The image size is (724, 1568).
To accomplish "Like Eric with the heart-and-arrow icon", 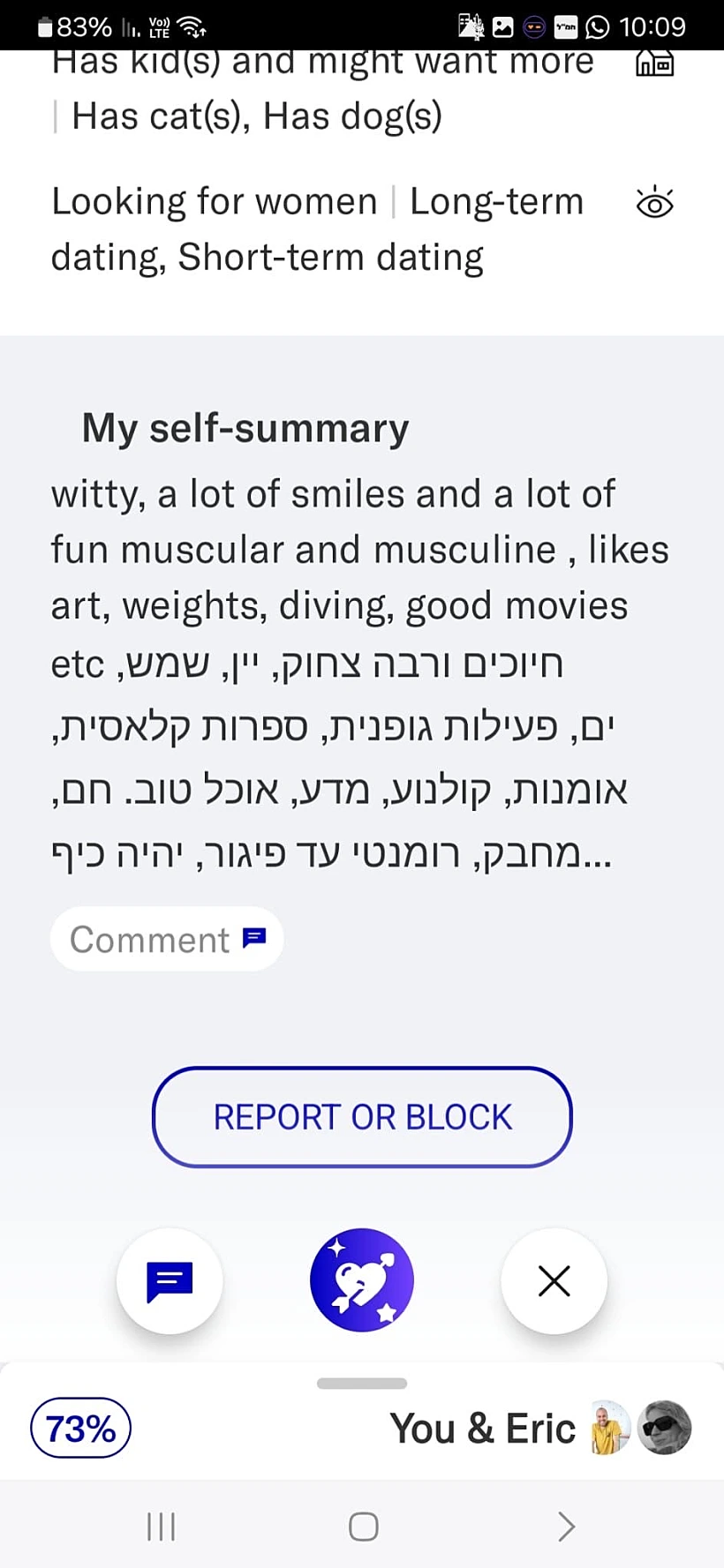I will click(362, 1279).
